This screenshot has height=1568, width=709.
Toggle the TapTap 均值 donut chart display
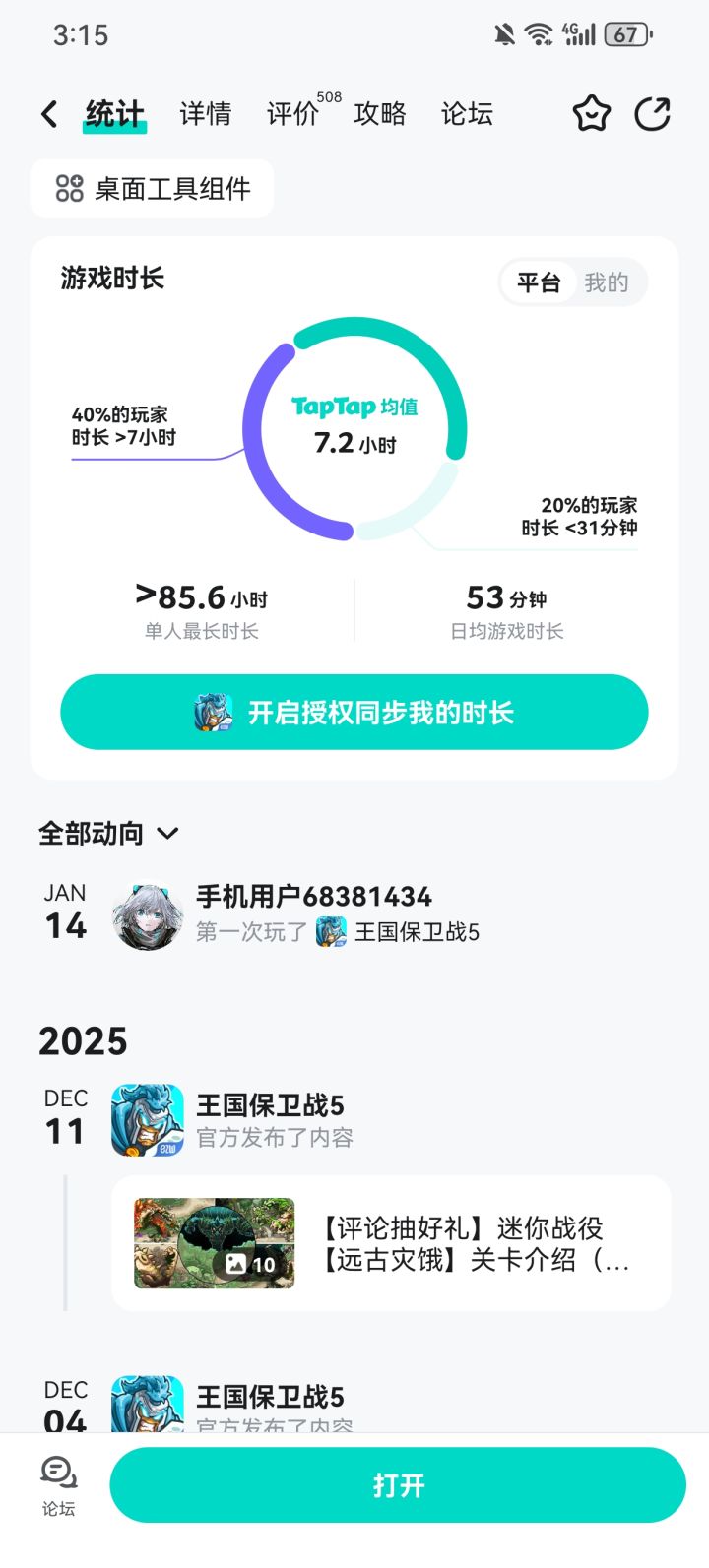coord(354,425)
